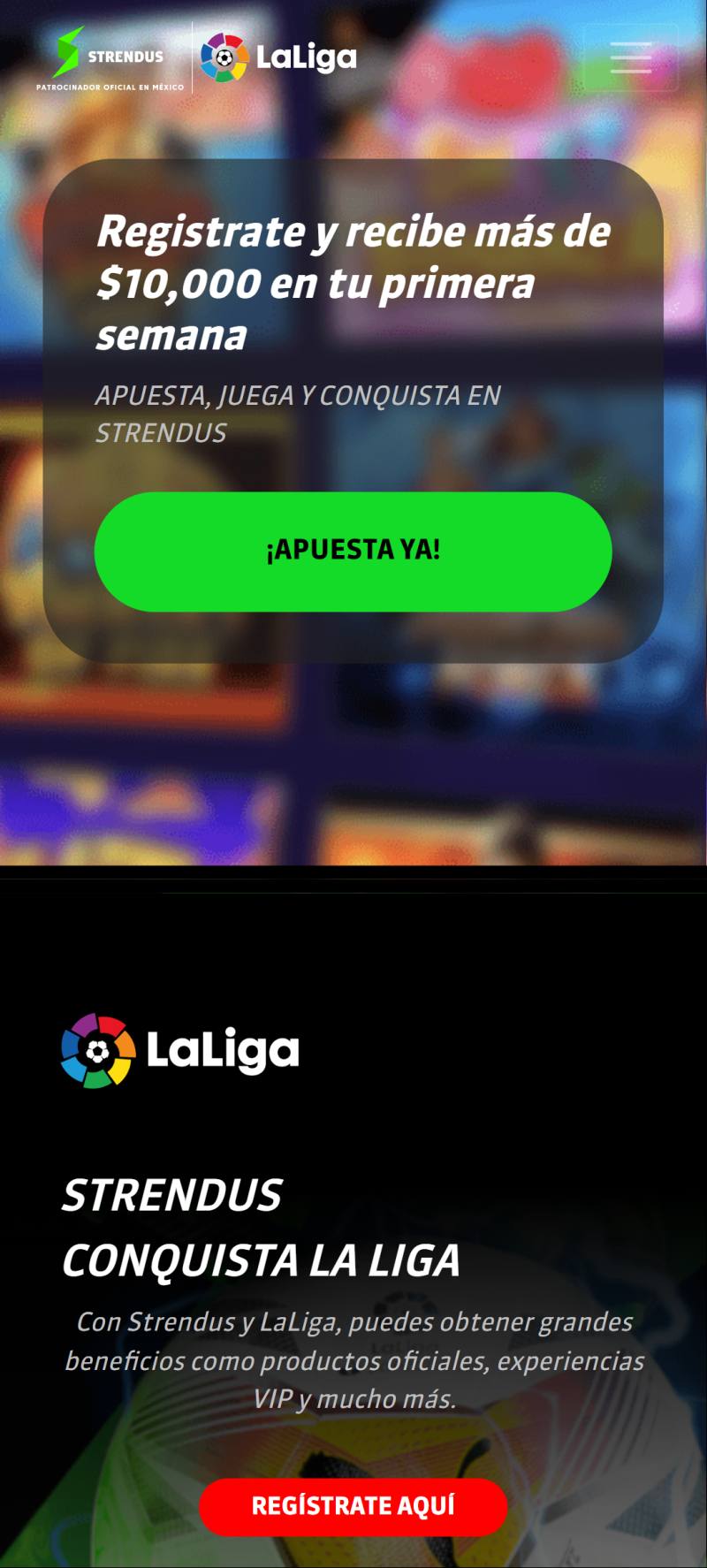The width and height of the screenshot is (707, 1568).
Task: Tap the red REGÍSTRATE AQUÍ button
Action: coord(353,1506)
